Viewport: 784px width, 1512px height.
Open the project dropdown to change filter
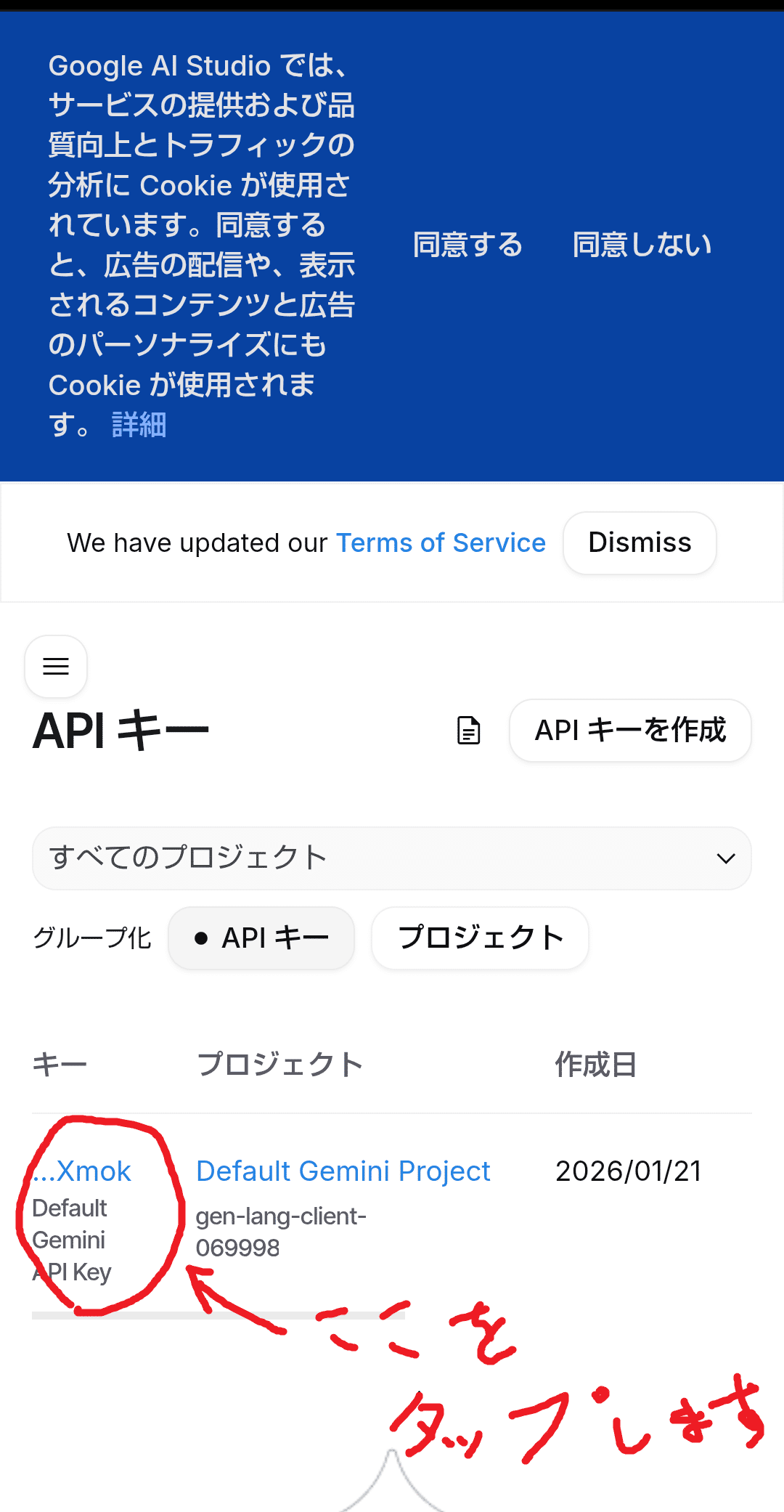coord(392,858)
